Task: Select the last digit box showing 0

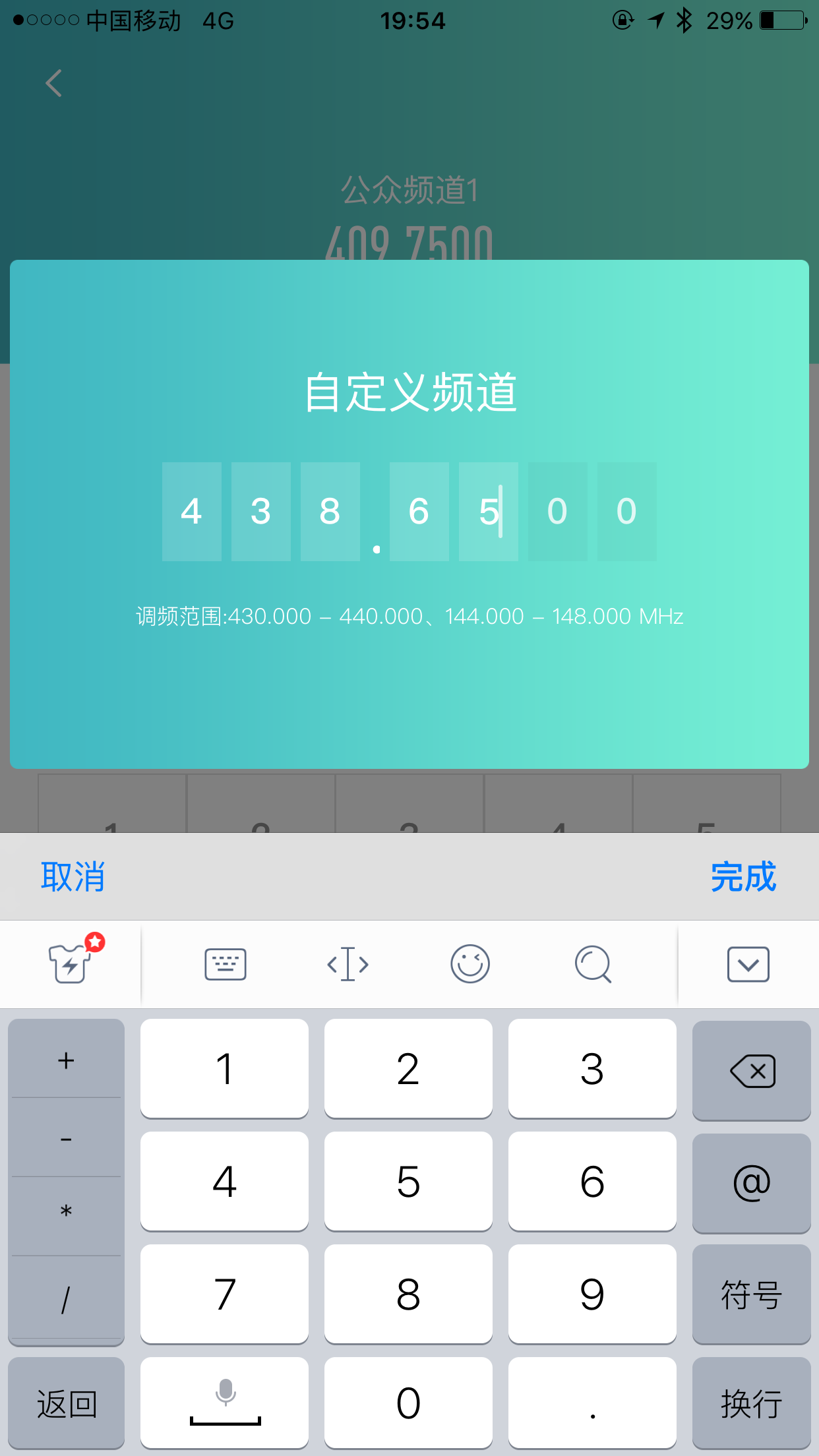Action: [x=626, y=512]
